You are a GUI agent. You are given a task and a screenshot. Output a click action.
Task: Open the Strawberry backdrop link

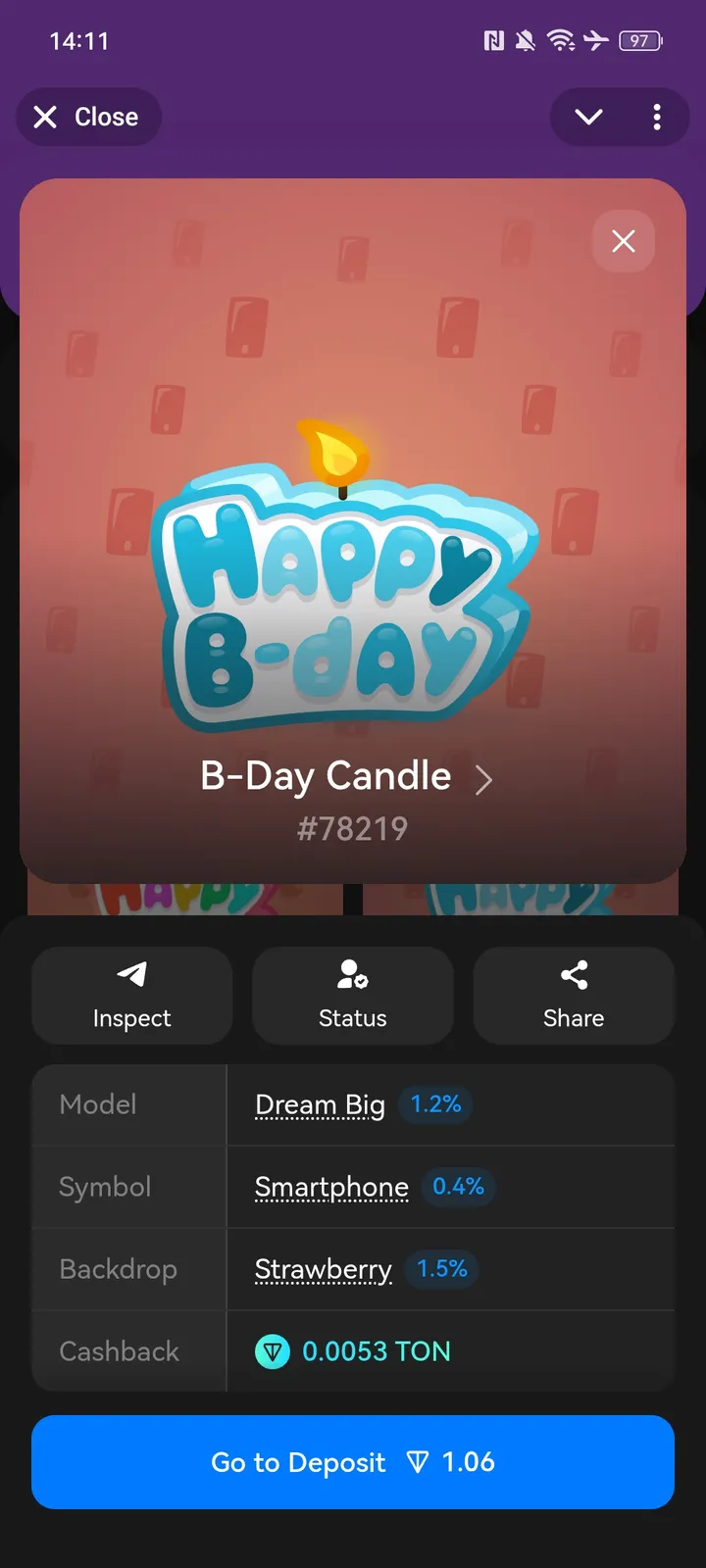(x=323, y=1269)
